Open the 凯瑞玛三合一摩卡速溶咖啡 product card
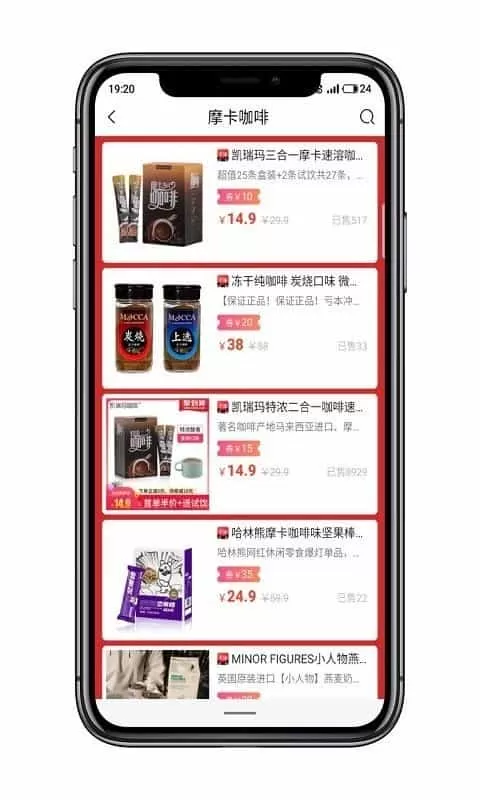This screenshot has height=800, width=480. point(240,202)
